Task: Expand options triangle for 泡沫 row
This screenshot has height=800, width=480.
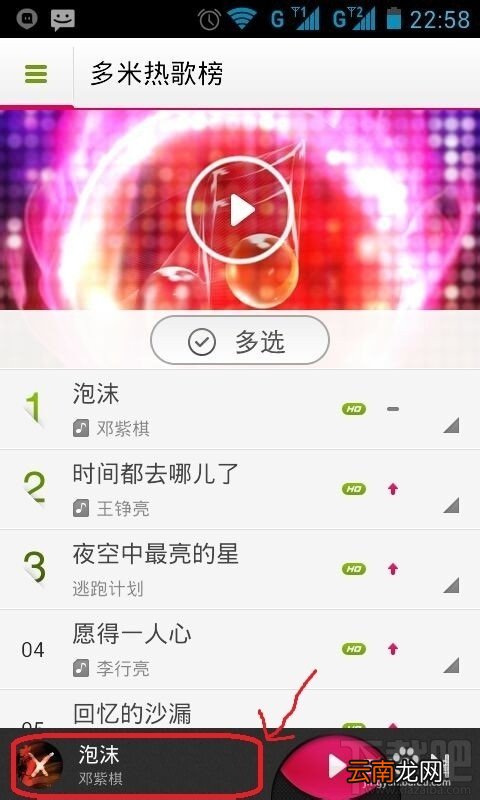Action: coord(451,426)
